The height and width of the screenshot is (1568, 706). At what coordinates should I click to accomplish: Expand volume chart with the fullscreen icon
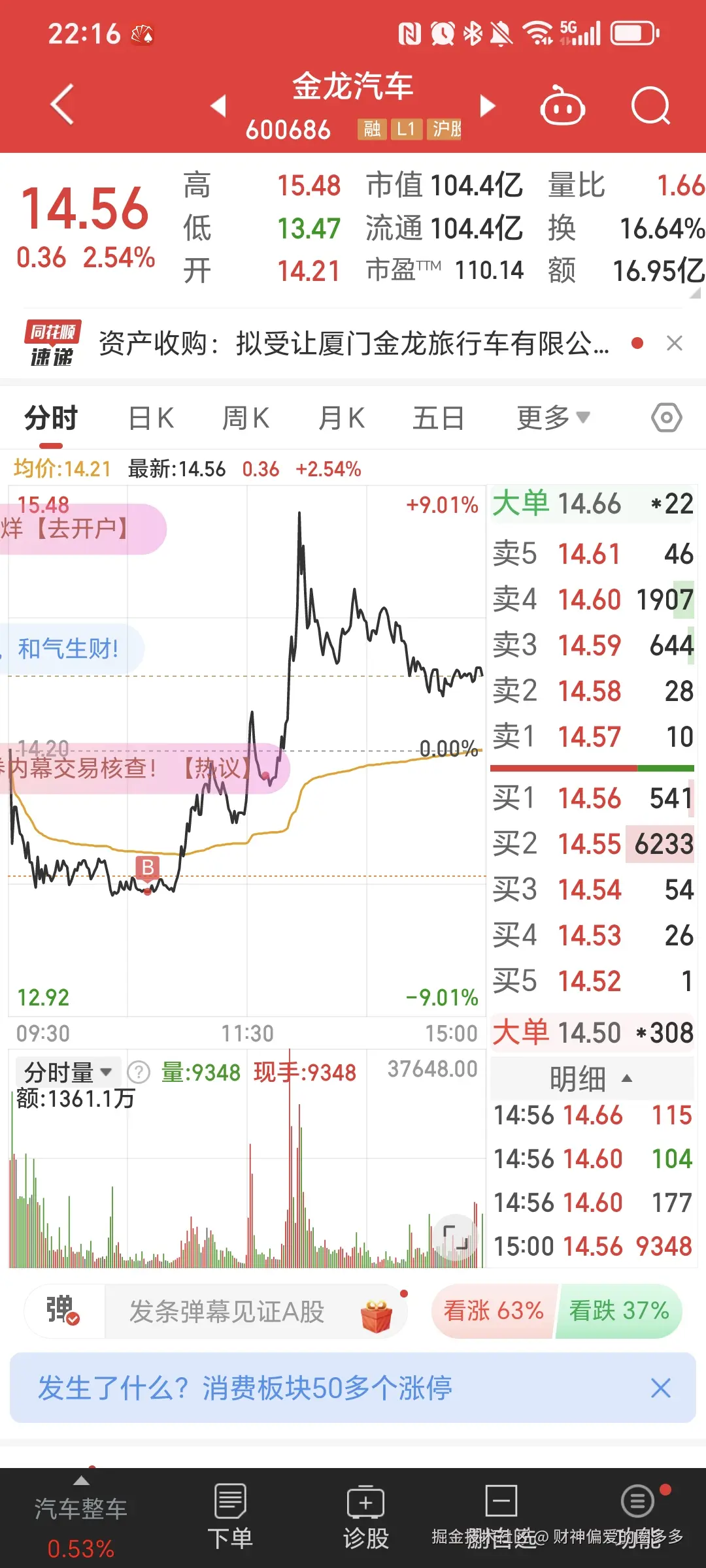(x=458, y=1235)
